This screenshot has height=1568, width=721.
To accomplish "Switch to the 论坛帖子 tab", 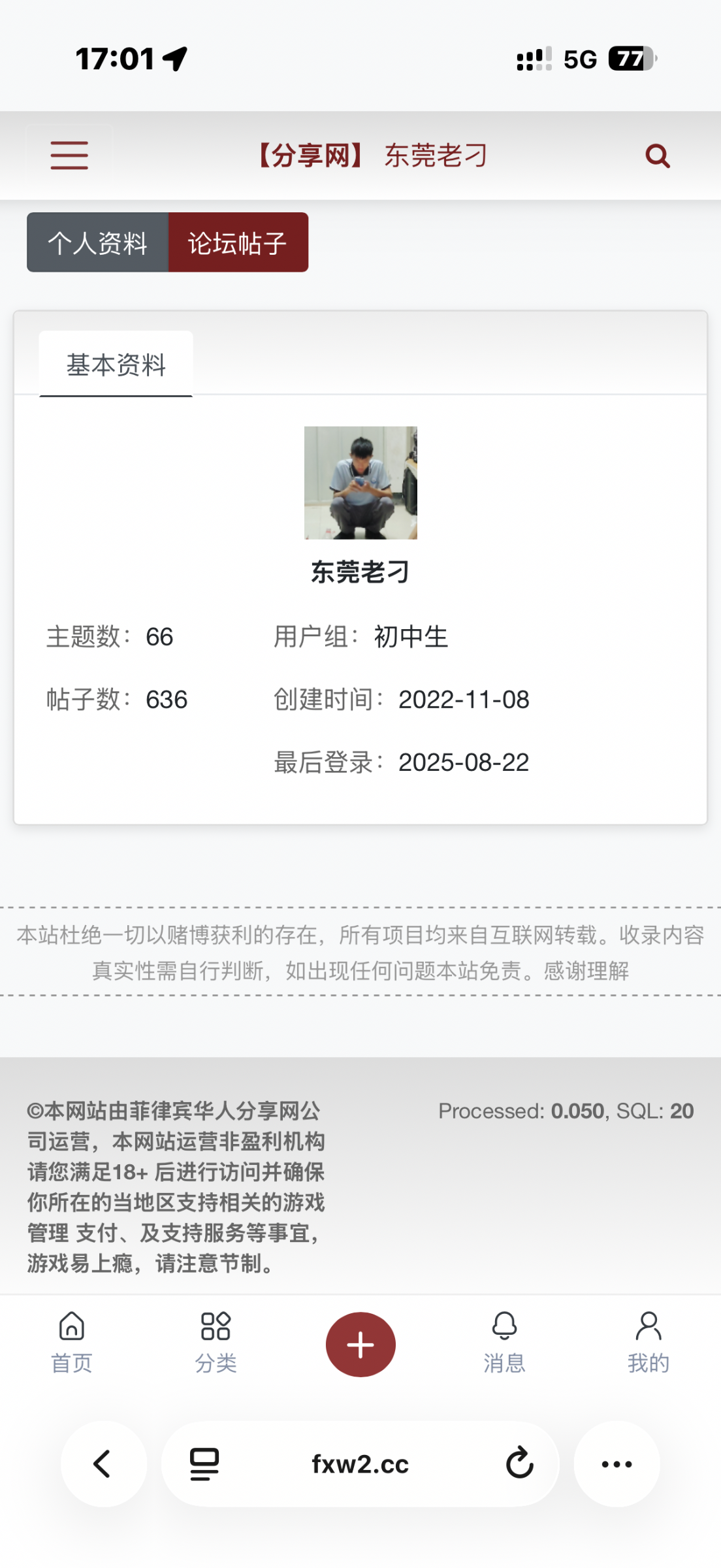I will click(238, 242).
